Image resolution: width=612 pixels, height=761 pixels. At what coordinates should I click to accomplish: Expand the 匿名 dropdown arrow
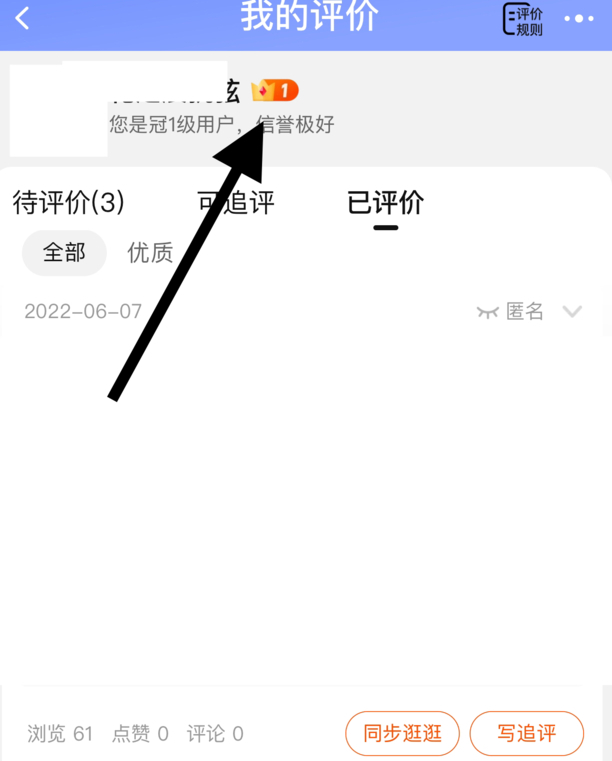(x=572, y=312)
